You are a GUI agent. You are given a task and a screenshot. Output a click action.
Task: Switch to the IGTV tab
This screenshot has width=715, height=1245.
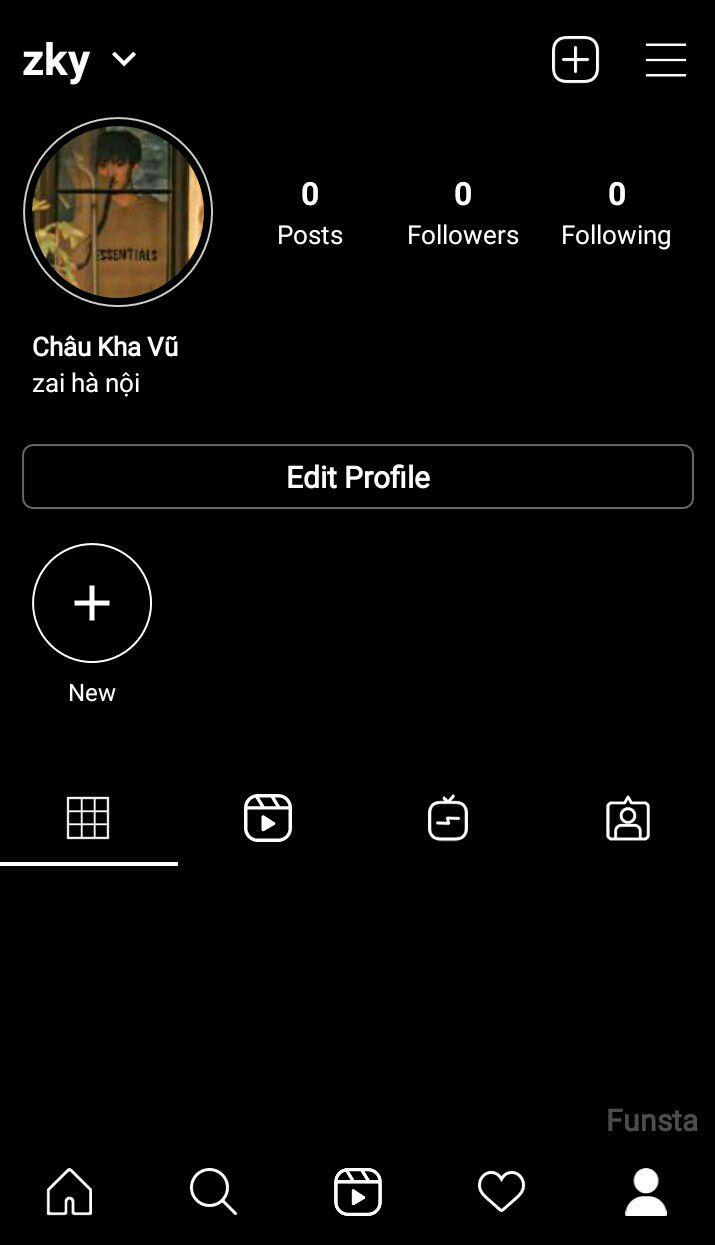tap(447, 818)
